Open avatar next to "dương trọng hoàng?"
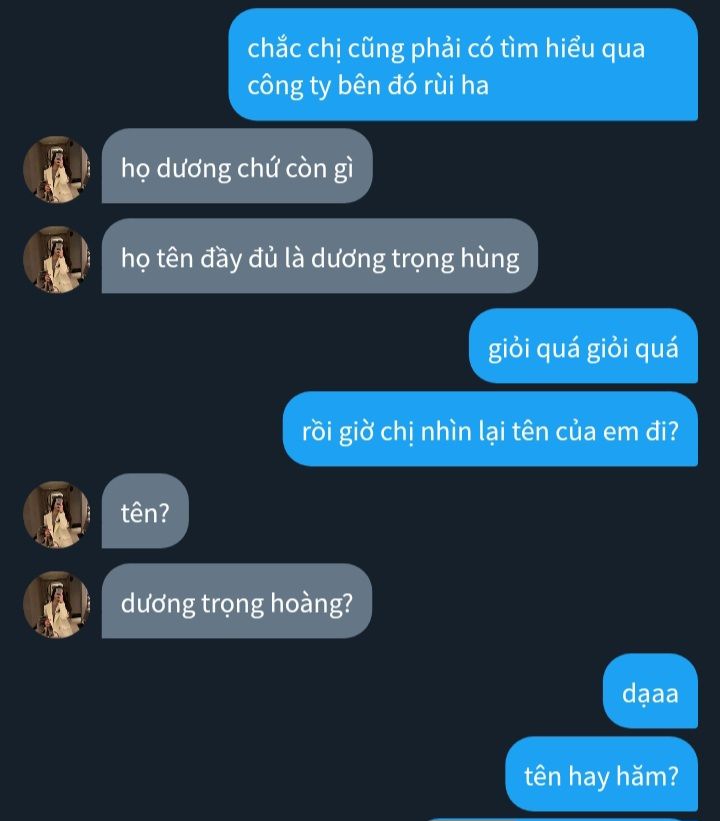Image resolution: width=720 pixels, height=821 pixels. [x=56, y=604]
